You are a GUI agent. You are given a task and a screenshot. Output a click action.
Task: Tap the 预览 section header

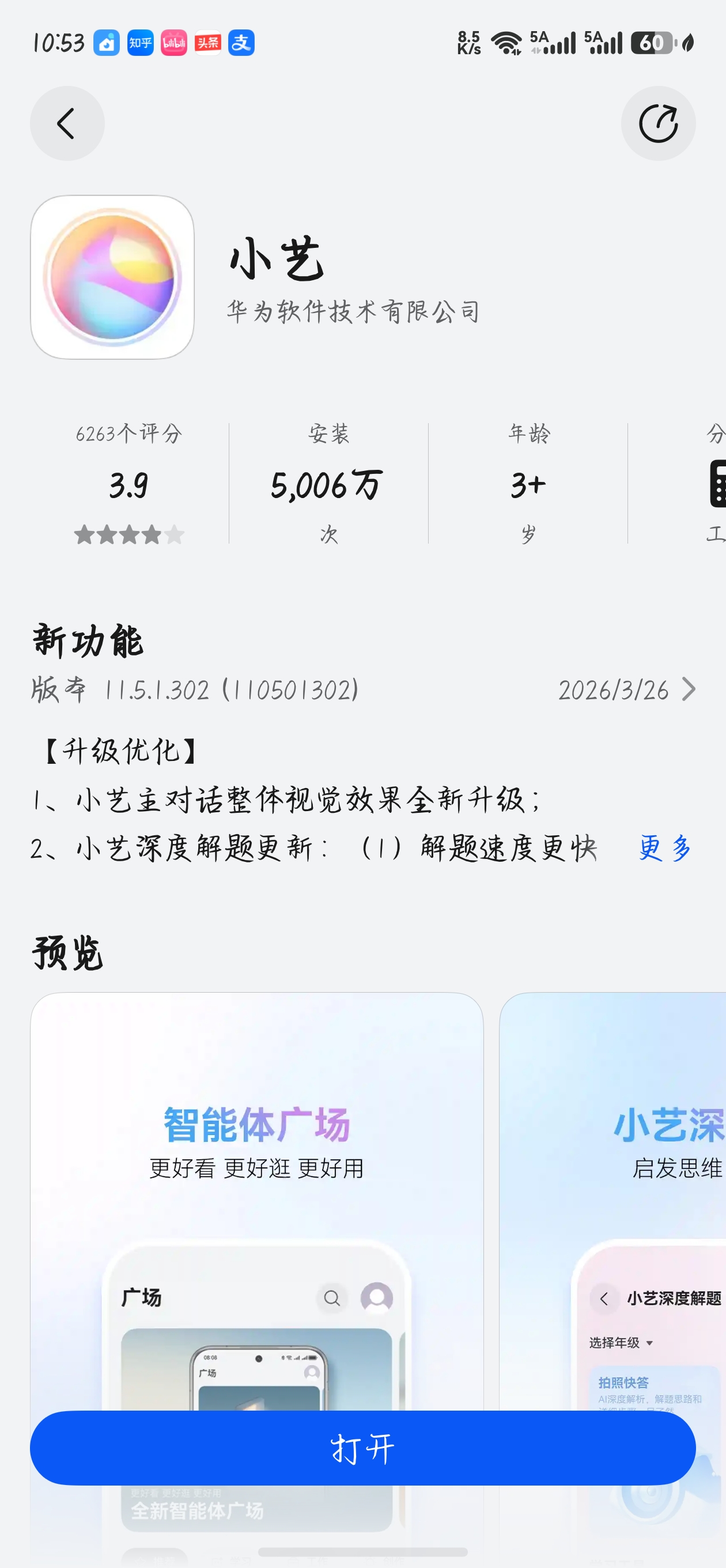(67, 953)
